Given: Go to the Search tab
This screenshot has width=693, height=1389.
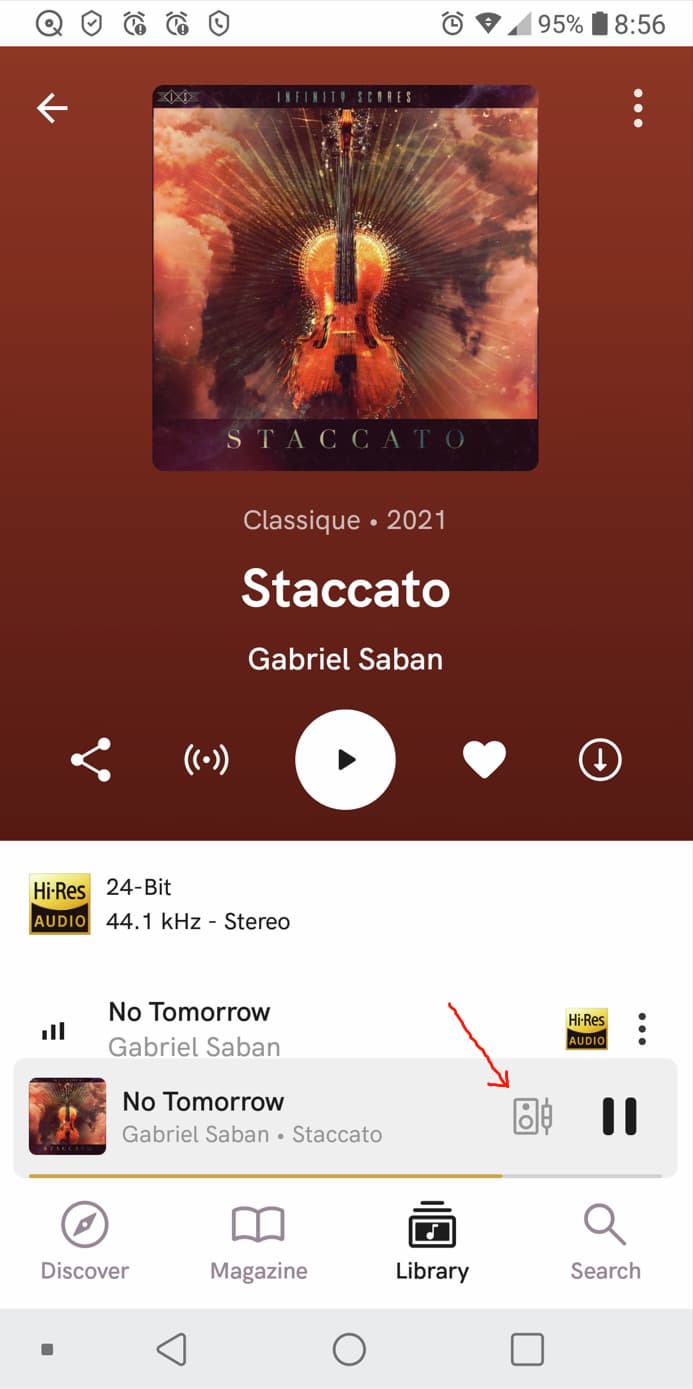Looking at the screenshot, I should (x=605, y=1242).
